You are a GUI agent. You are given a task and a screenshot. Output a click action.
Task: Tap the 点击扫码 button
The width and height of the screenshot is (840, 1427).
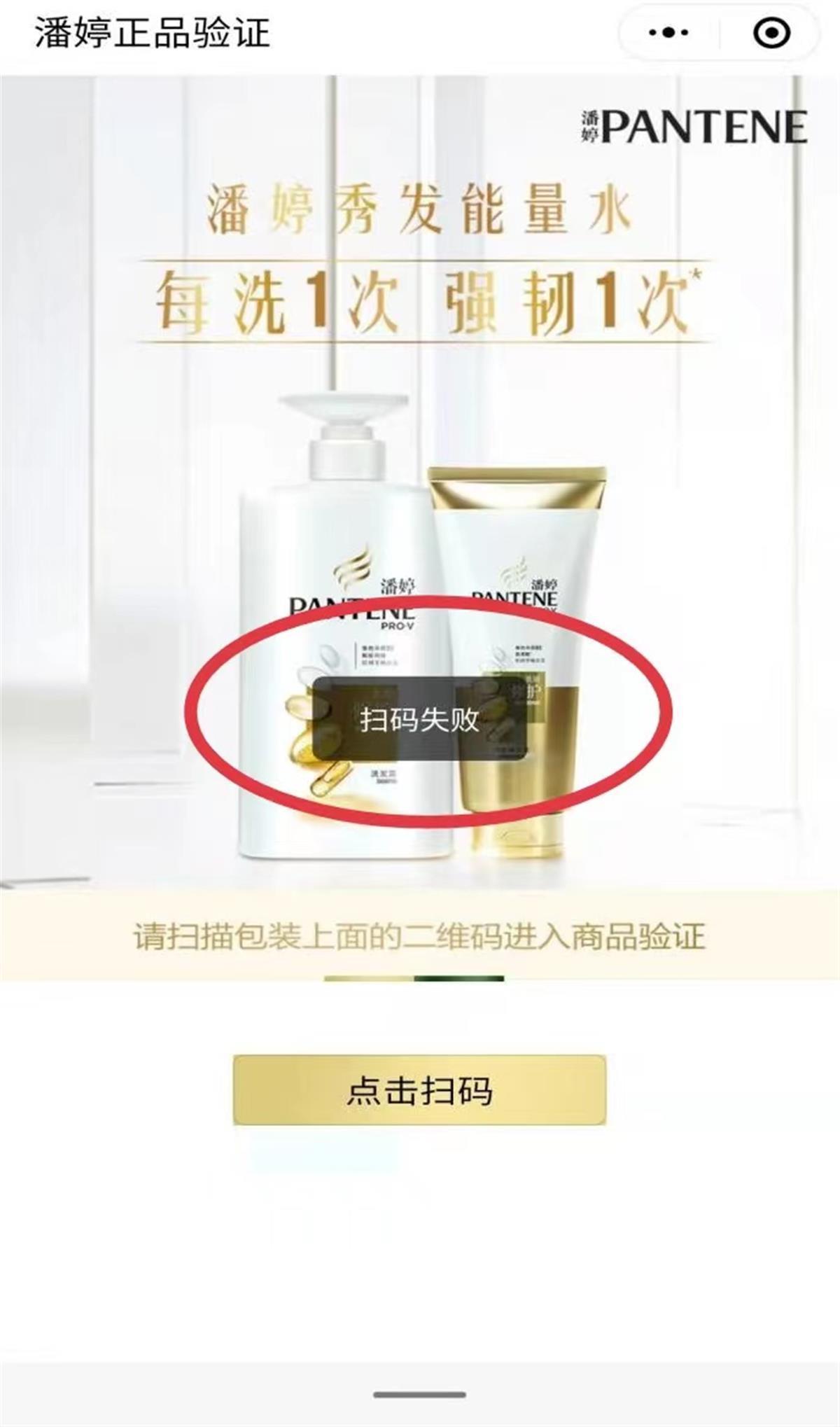point(419,1090)
